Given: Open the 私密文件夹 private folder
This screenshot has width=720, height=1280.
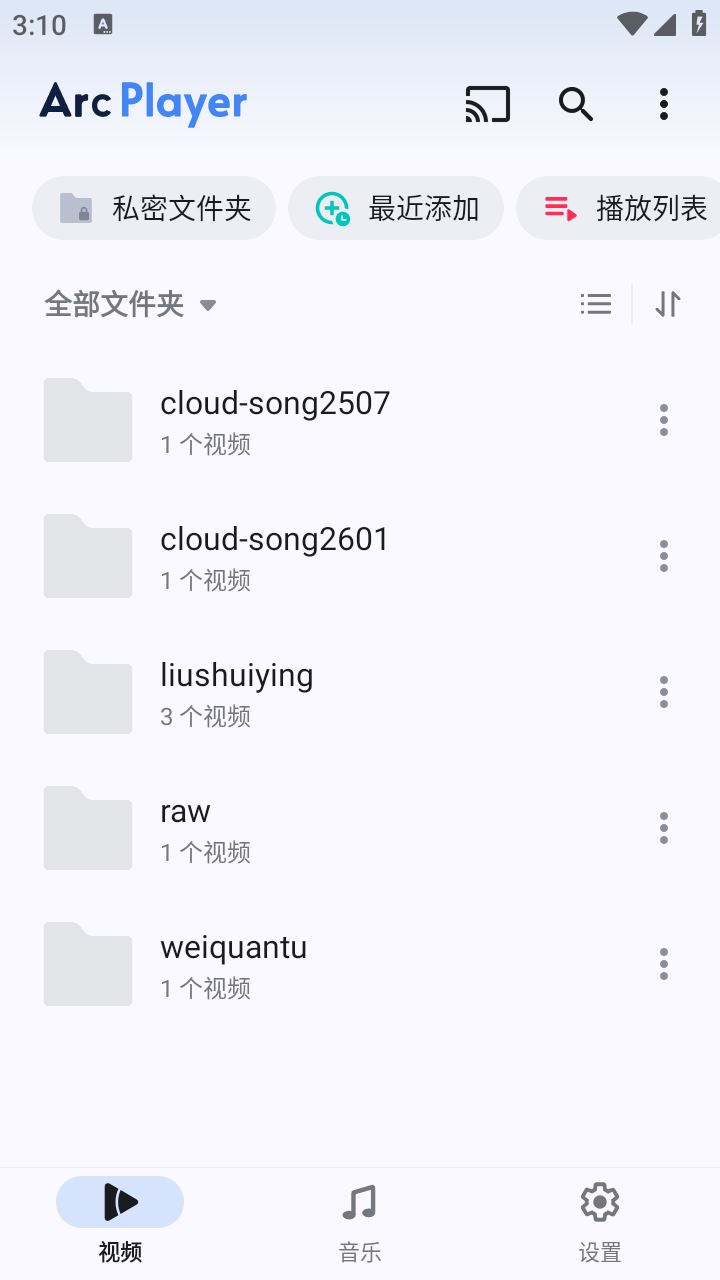Looking at the screenshot, I should [x=154, y=208].
